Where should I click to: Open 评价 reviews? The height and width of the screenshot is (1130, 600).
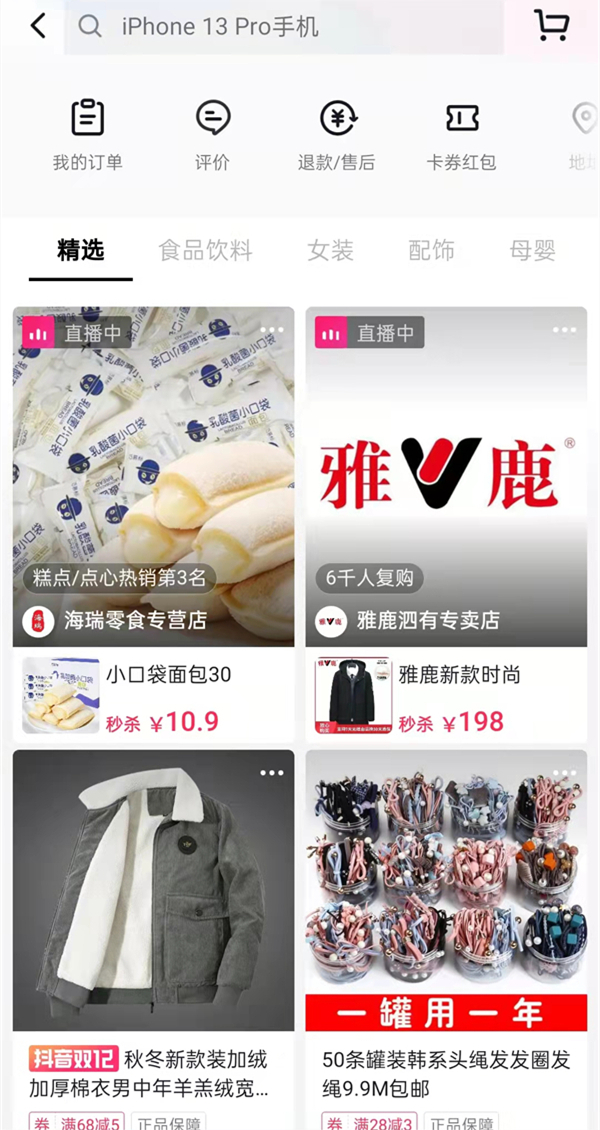coord(212,134)
